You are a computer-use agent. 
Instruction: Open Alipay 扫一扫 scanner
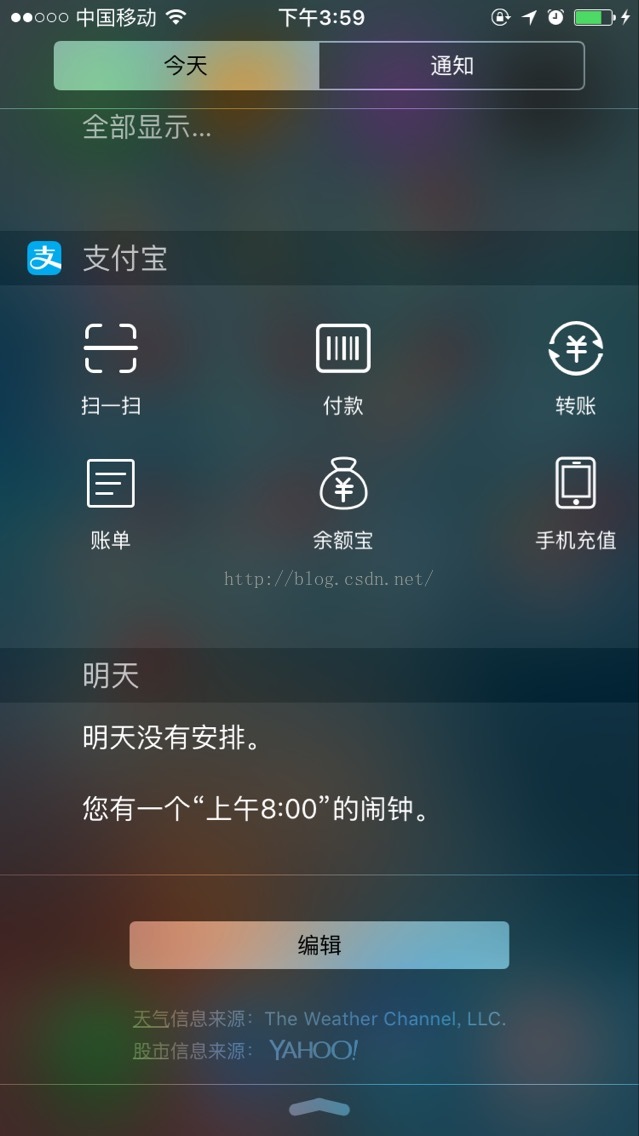110,367
